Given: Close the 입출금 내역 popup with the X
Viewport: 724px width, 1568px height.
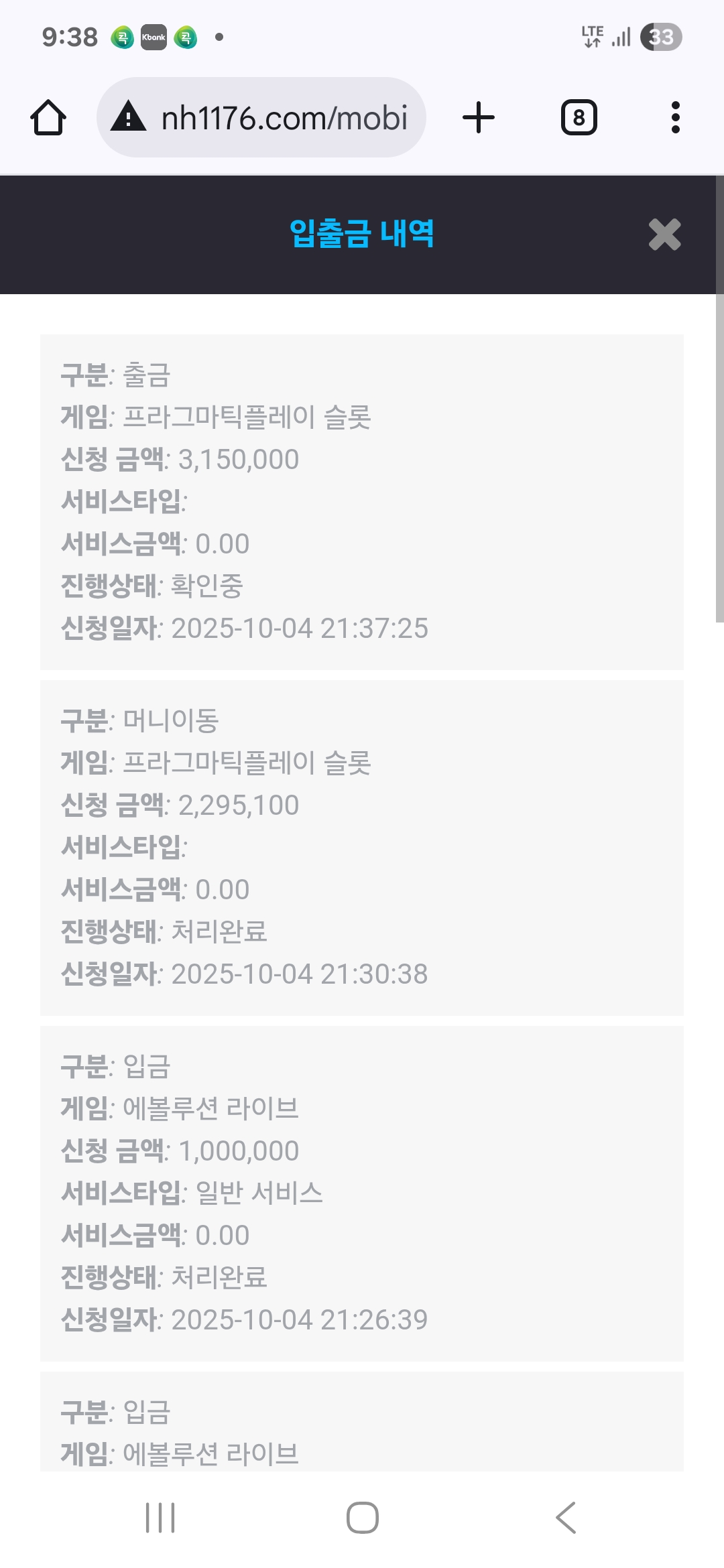Looking at the screenshot, I should [664, 235].
